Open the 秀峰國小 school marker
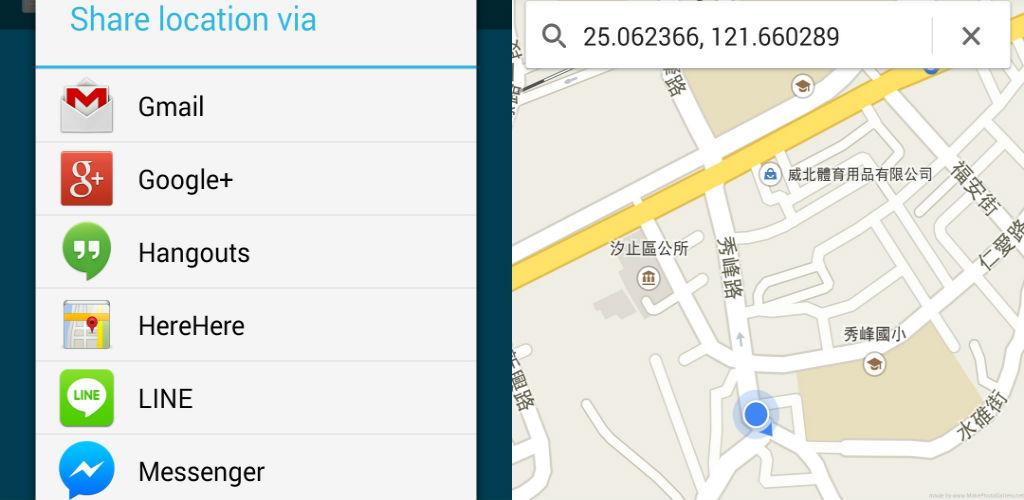1024x500 pixels. (874, 363)
